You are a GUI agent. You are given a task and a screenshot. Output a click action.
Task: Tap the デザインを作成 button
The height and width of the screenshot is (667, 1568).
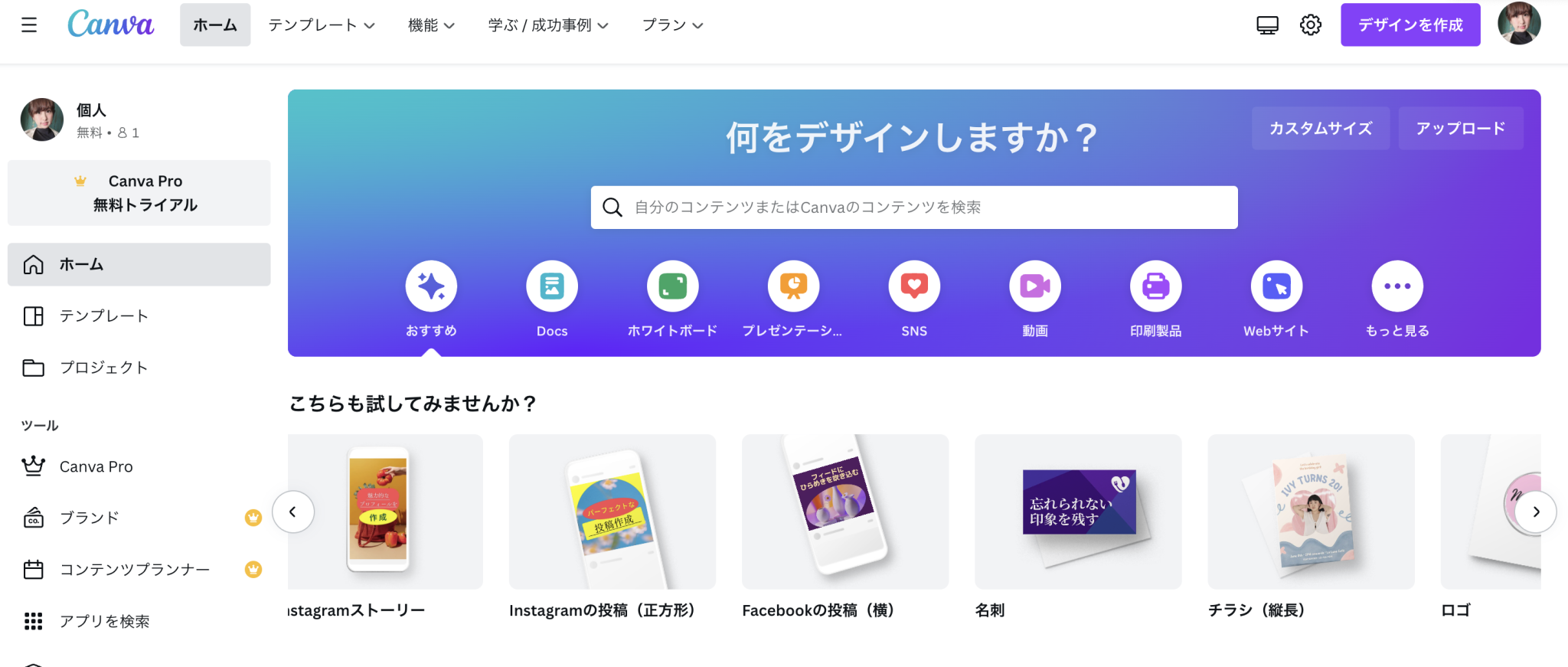pyautogui.click(x=1410, y=25)
